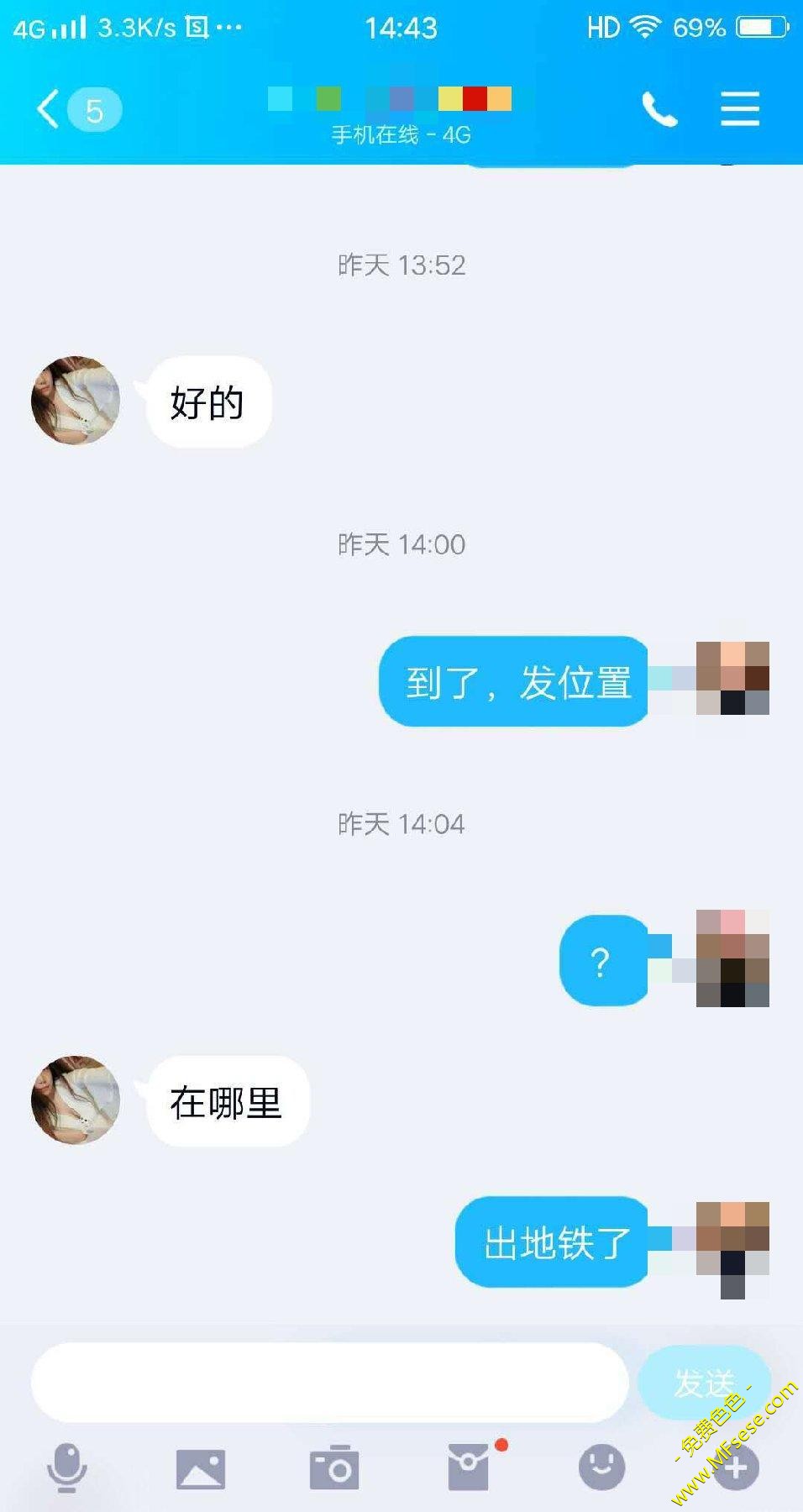Record a voice message with the microphone

(x=66, y=1467)
